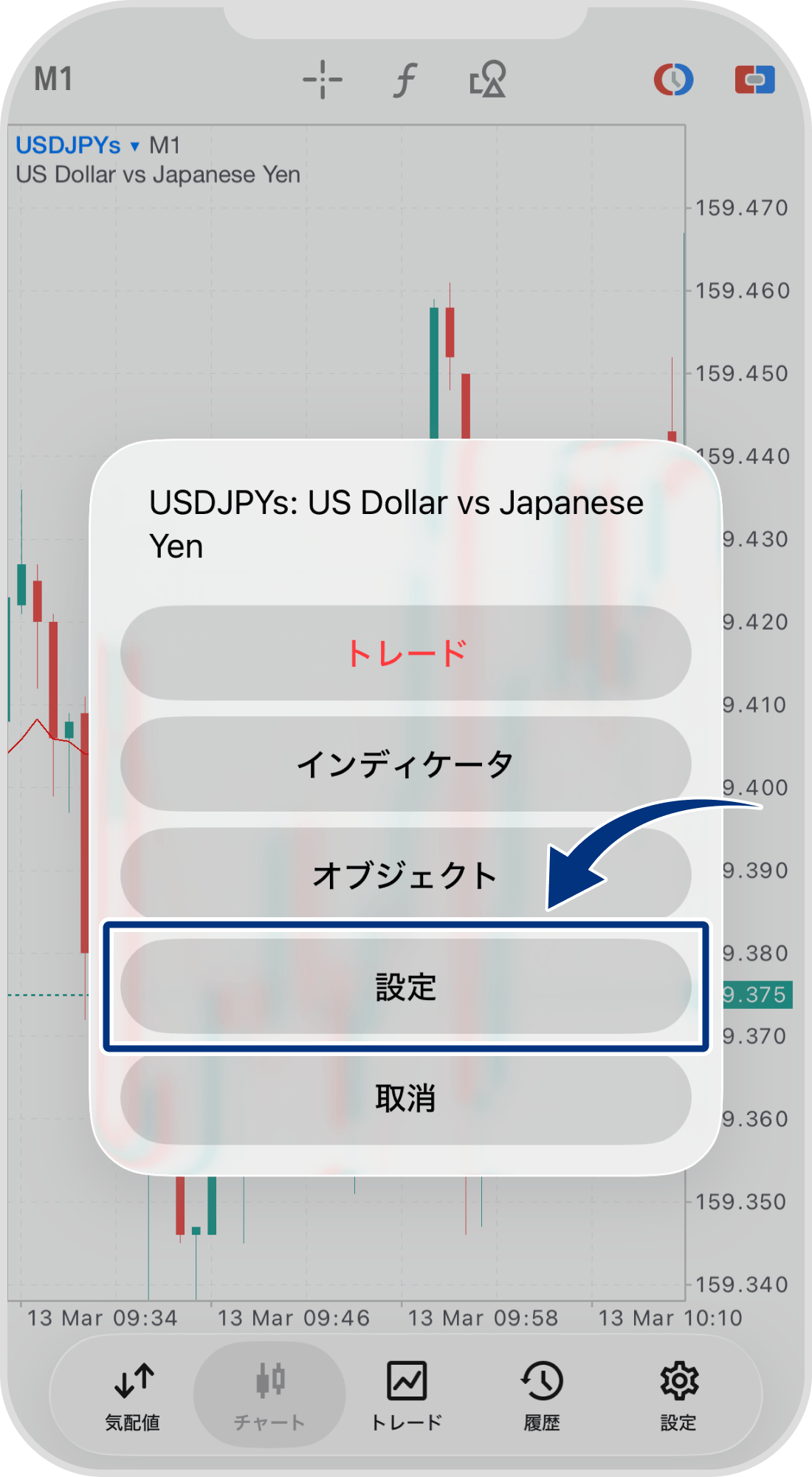Tap the red-blue clock icon
The height and width of the screenshot is (1477, 812).
coord(673,80)
